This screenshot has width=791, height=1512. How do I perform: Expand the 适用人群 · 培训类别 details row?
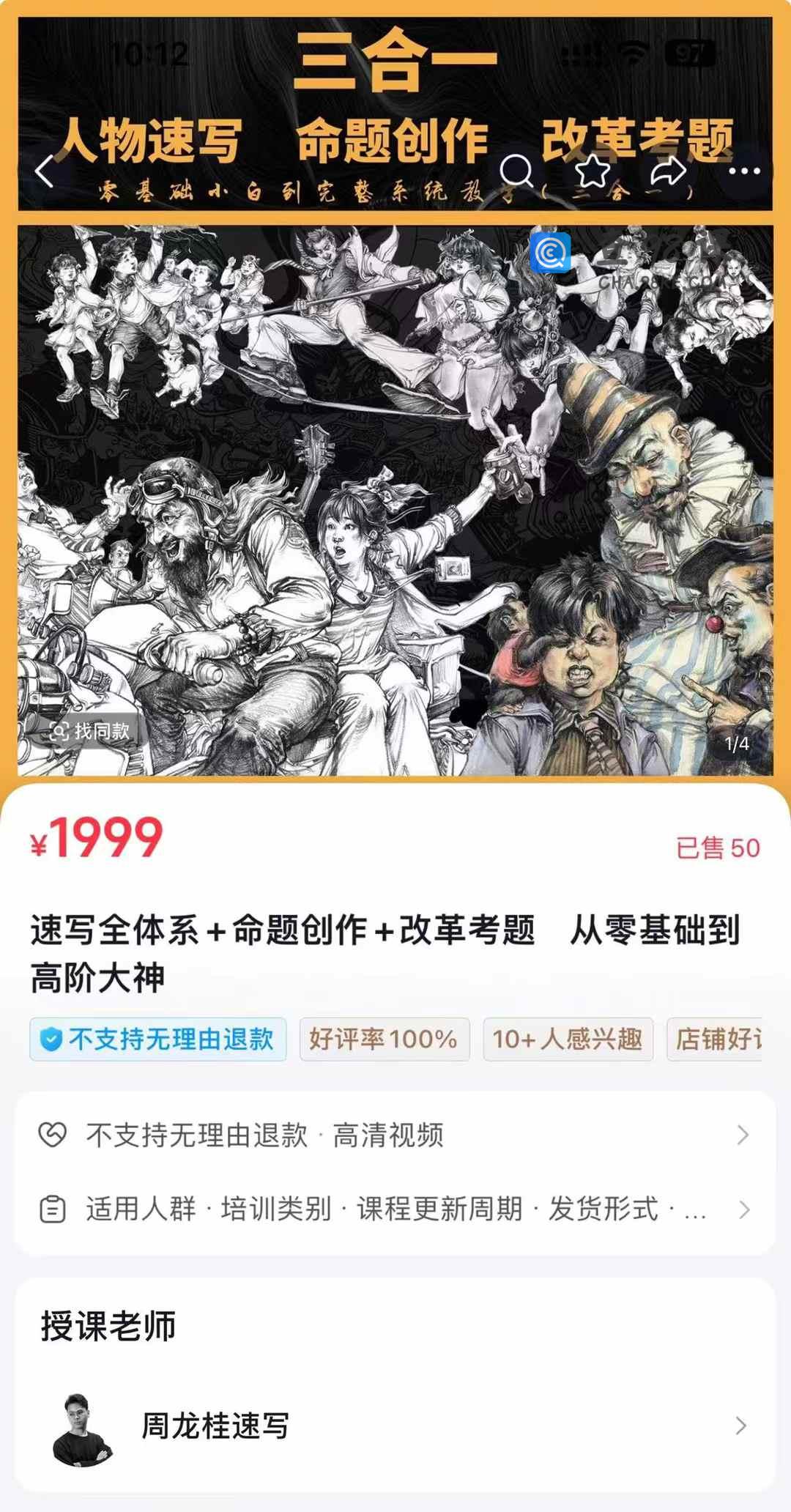point(395,1209)
